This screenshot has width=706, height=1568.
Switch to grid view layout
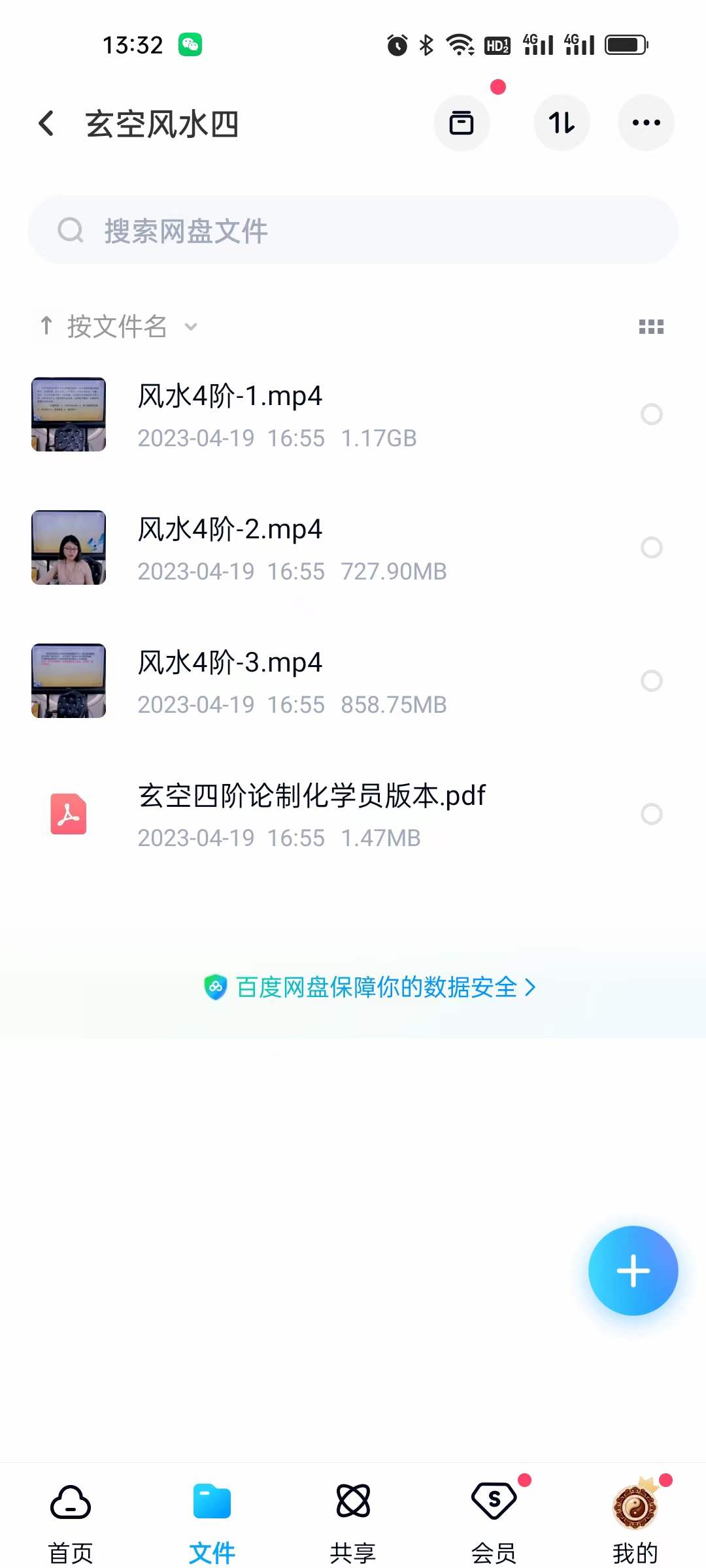tap(652, 327)
